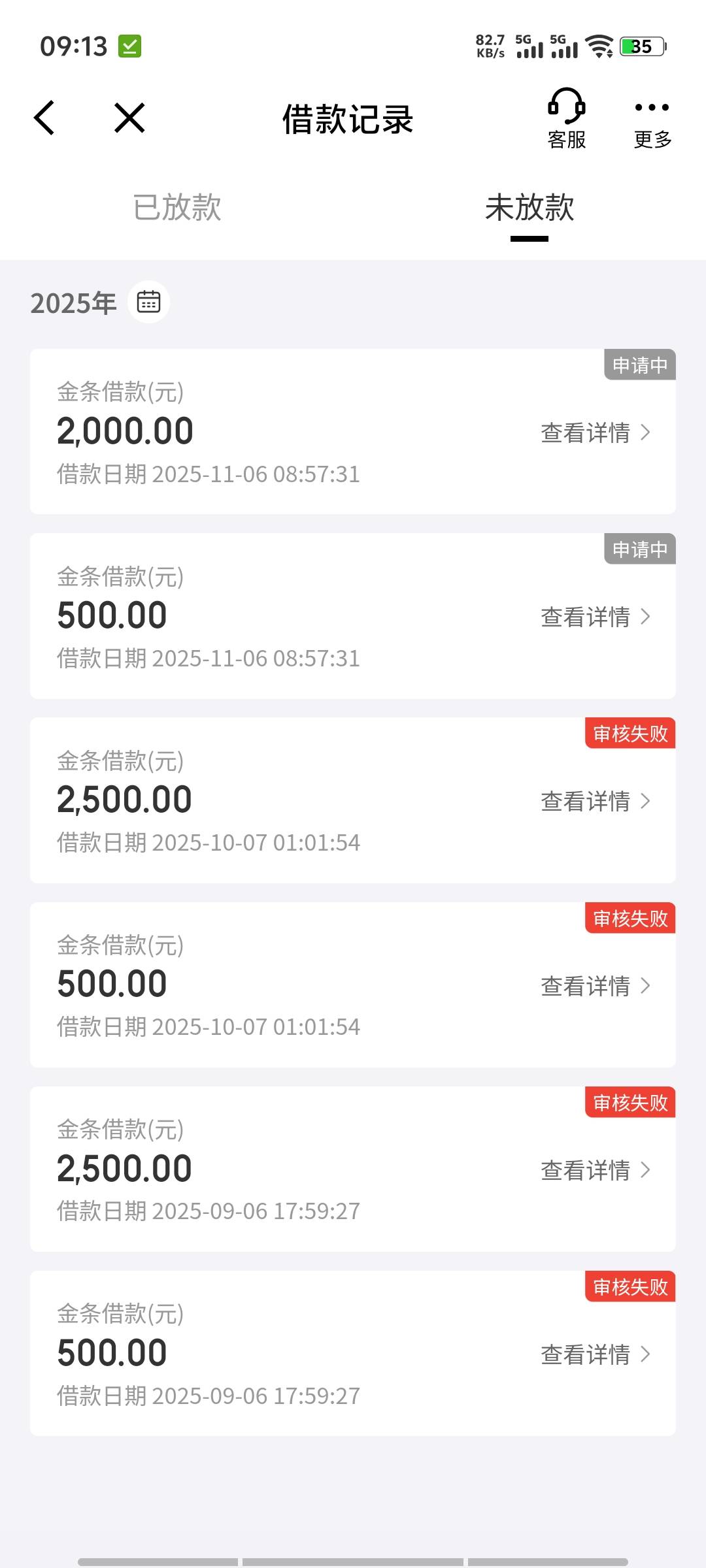Viewport: 706px width, 1568px height.
Task: Show details of 500.00 loan dated 2025-09-06
Action: click(595, 1354)
